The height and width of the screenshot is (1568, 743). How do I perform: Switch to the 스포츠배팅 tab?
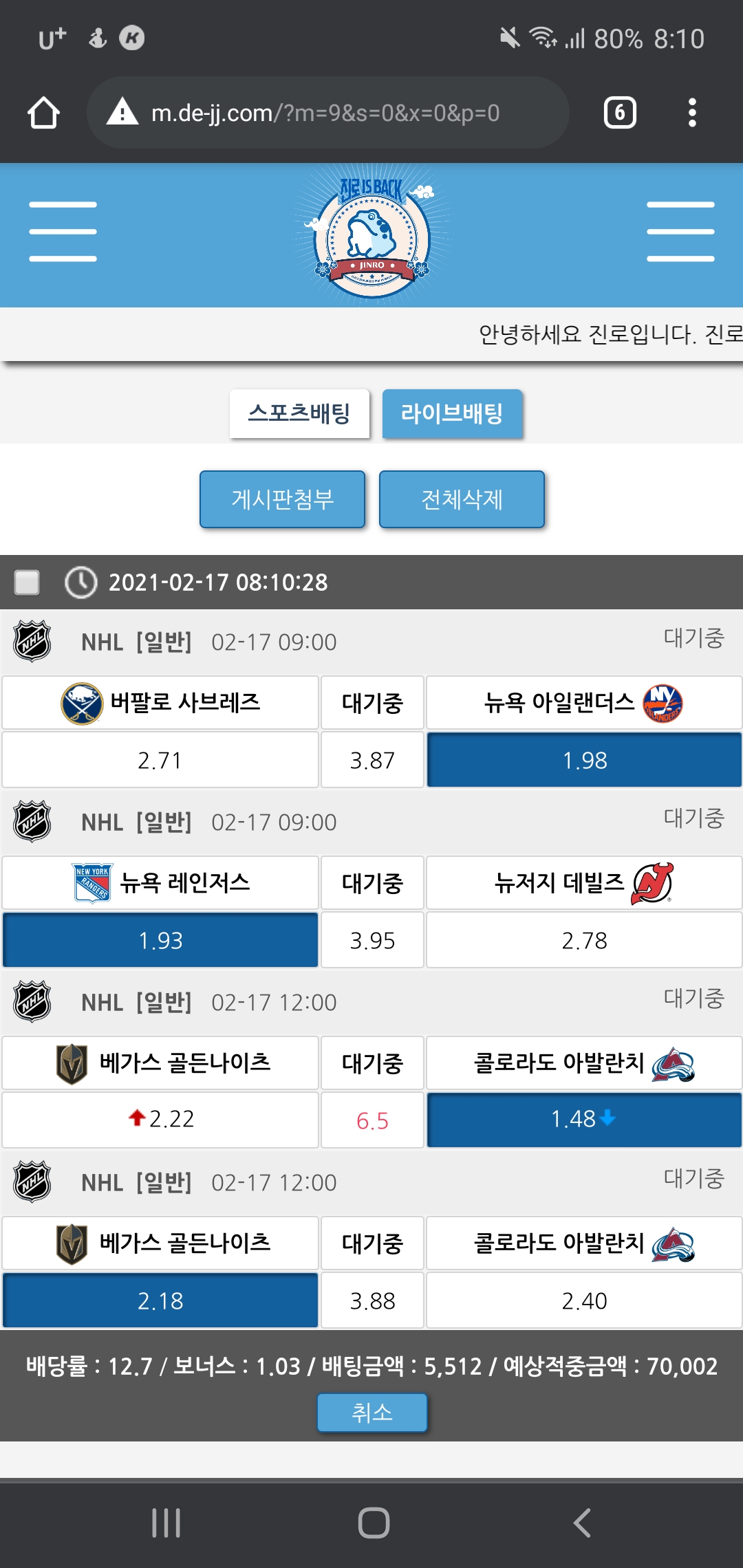coord(299,413)
